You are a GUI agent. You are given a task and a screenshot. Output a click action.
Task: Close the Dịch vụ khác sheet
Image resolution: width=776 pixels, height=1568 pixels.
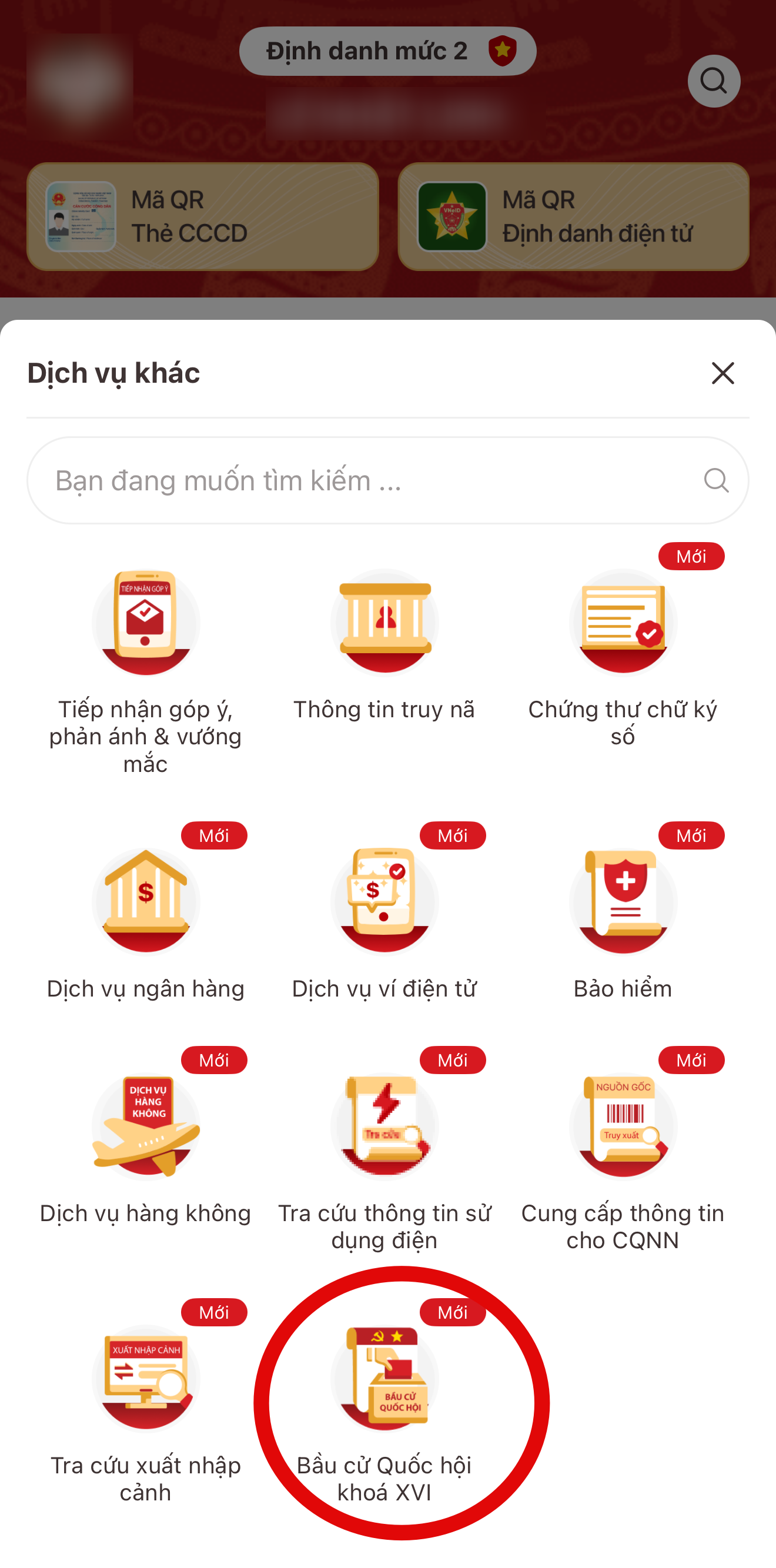pyautogui.click(x=723, y=373)
